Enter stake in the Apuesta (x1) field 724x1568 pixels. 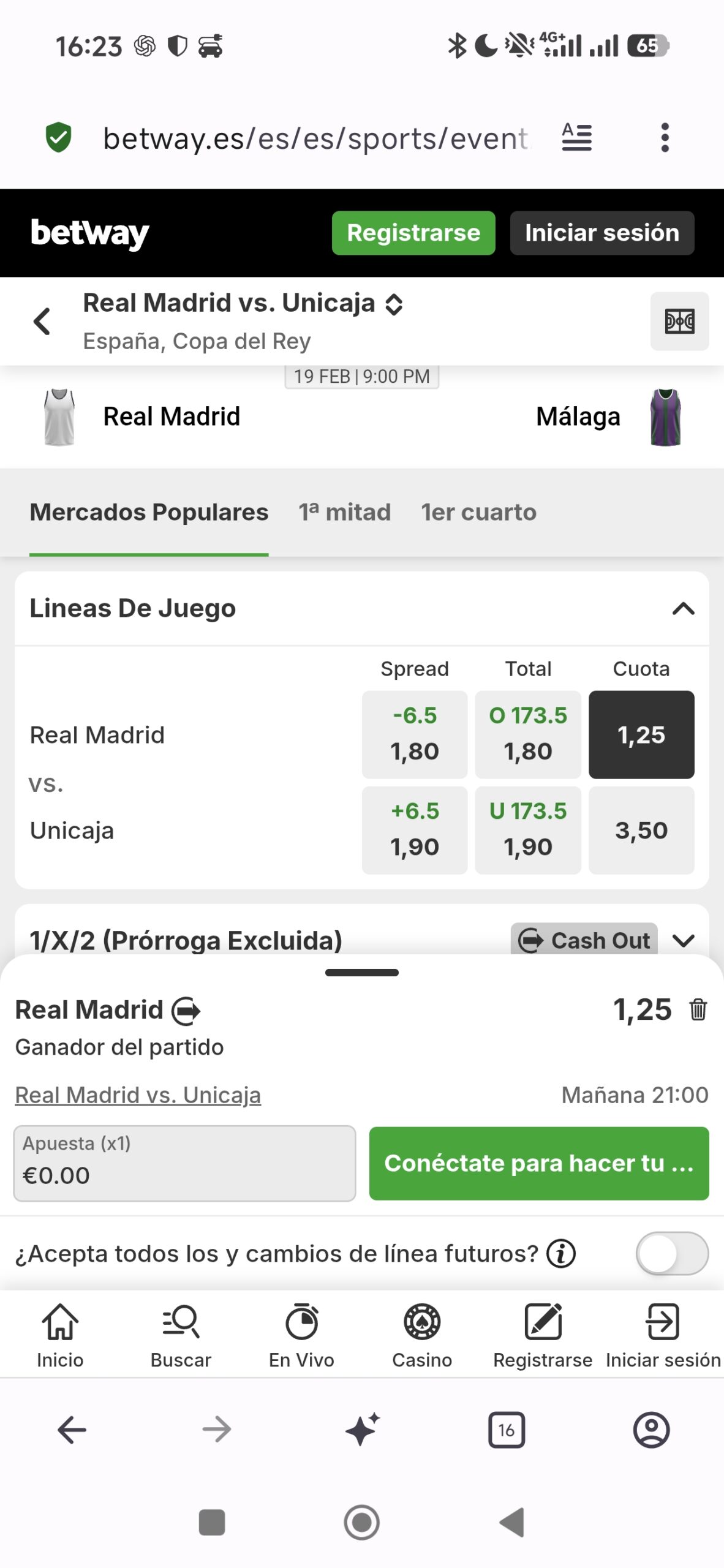point(184,1164)
